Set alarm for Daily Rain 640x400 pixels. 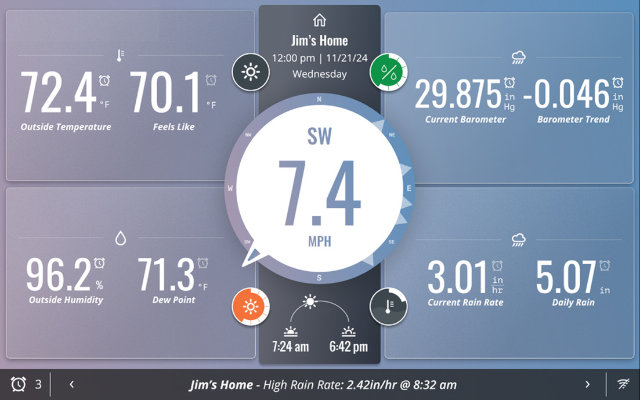pos(607,263)
